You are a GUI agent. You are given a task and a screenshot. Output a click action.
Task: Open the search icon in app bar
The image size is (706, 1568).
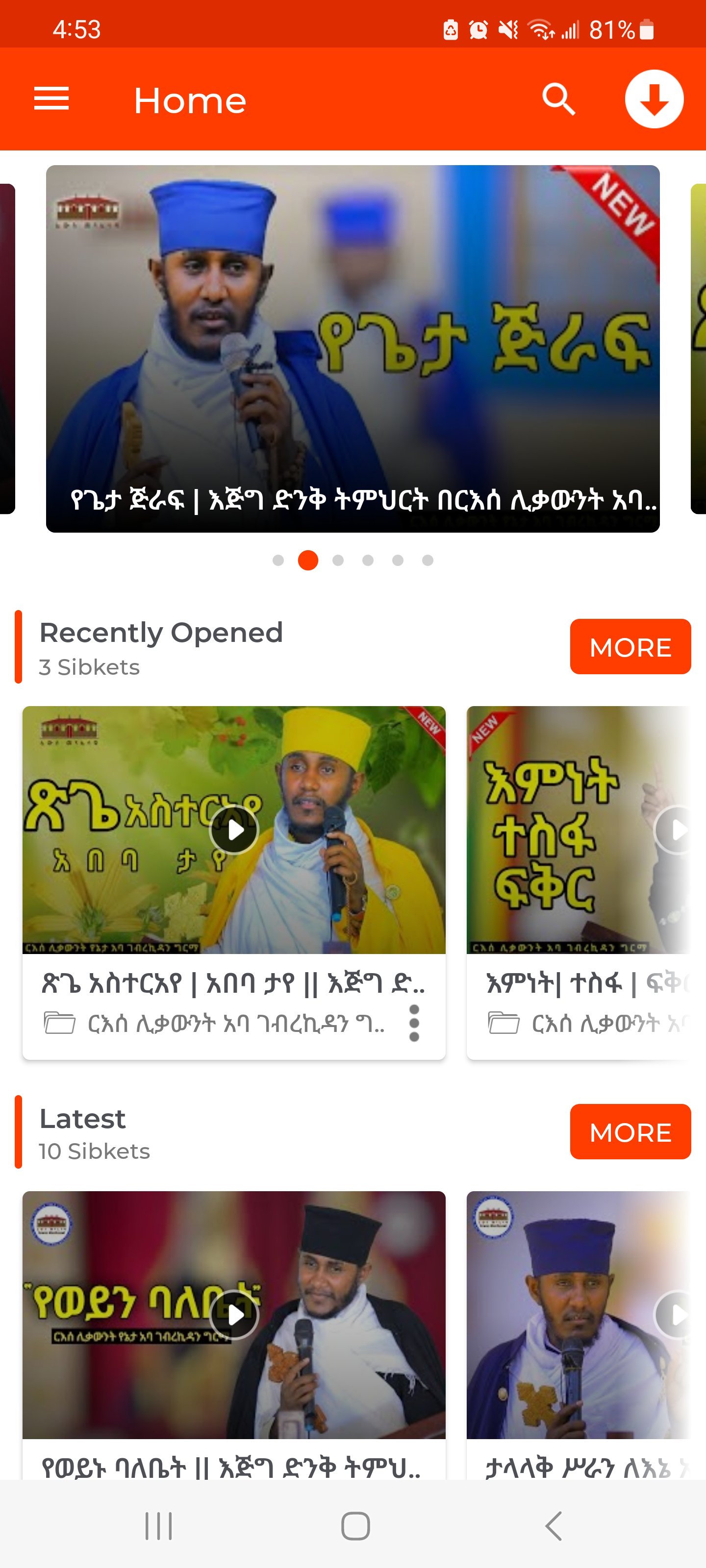coord(558,99)
